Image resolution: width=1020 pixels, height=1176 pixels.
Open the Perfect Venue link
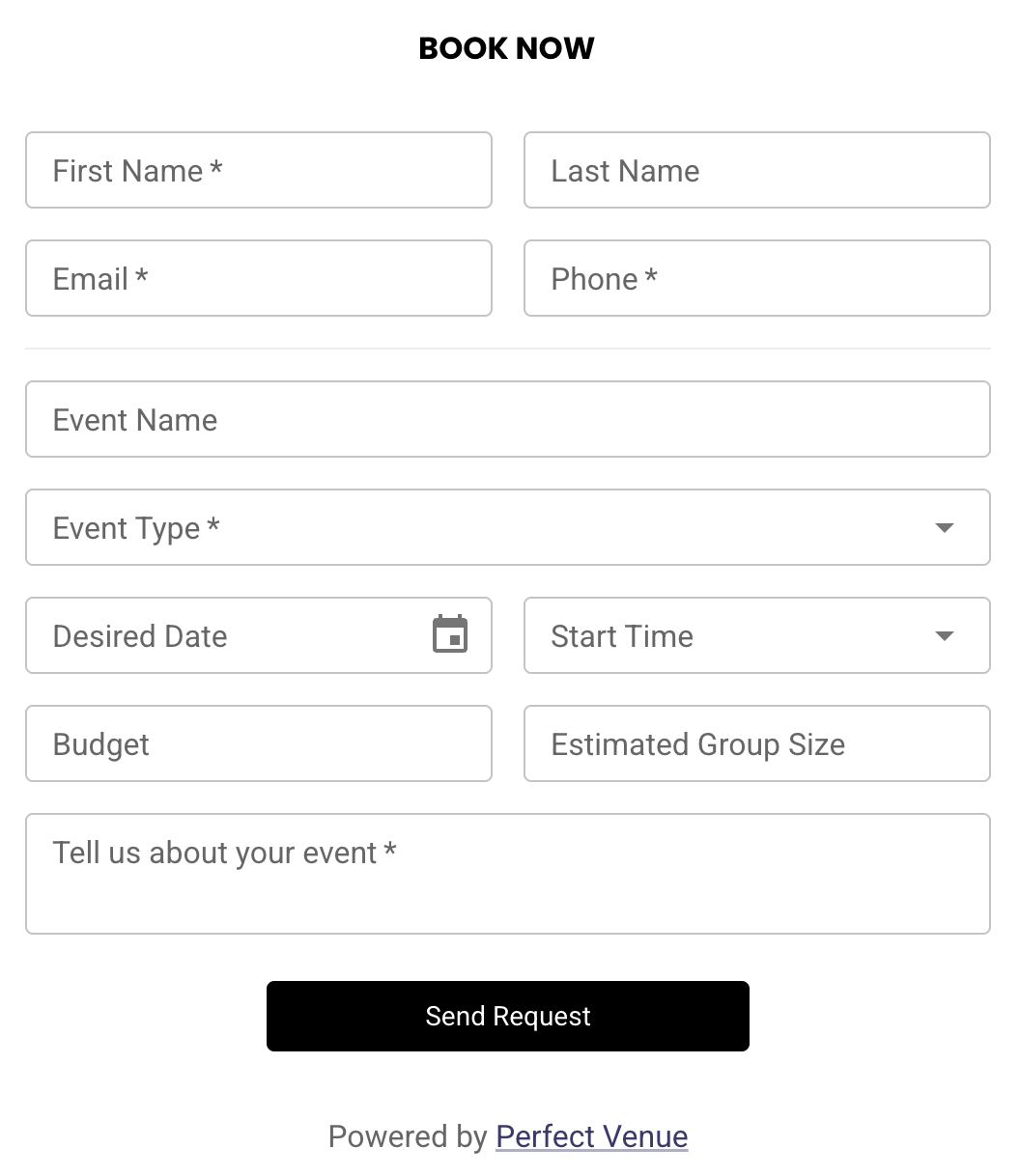click(x=592, y=1136)
